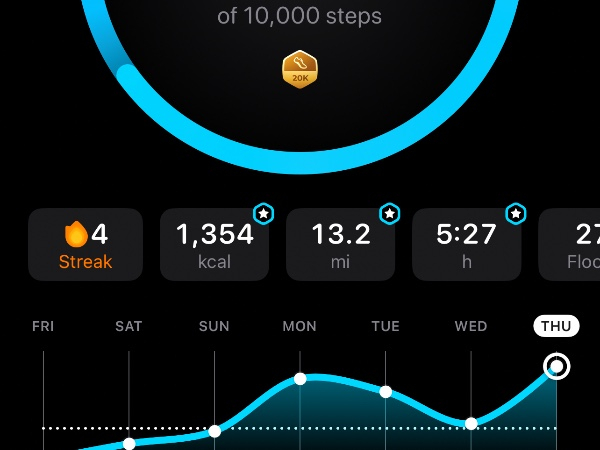The height and width of the screenshot is (450, 600).
Task: Select SAT on the weekly chart
Action: click(129, 326)
